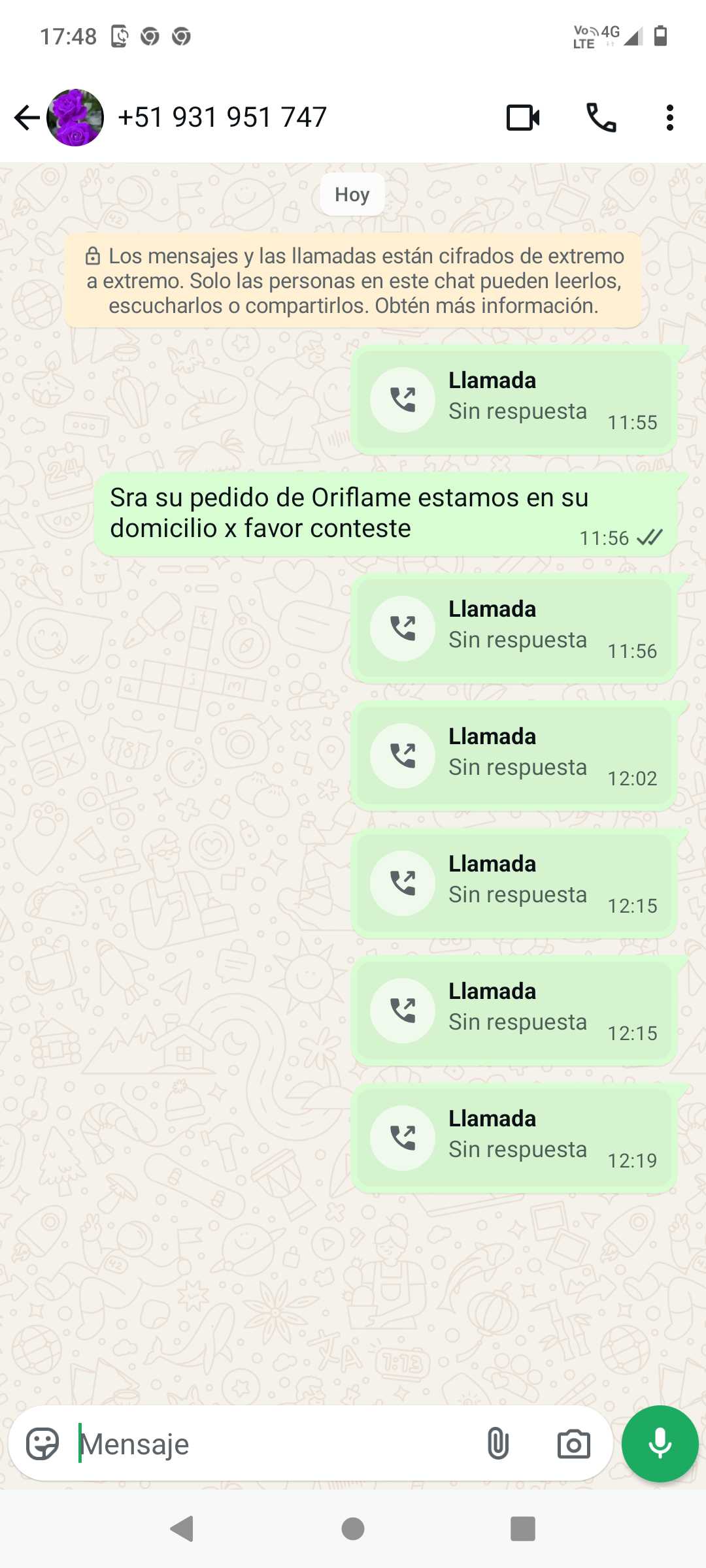Tap the system home button
The height and width of the screenshot is (1568, 706).
[353, 1529]
